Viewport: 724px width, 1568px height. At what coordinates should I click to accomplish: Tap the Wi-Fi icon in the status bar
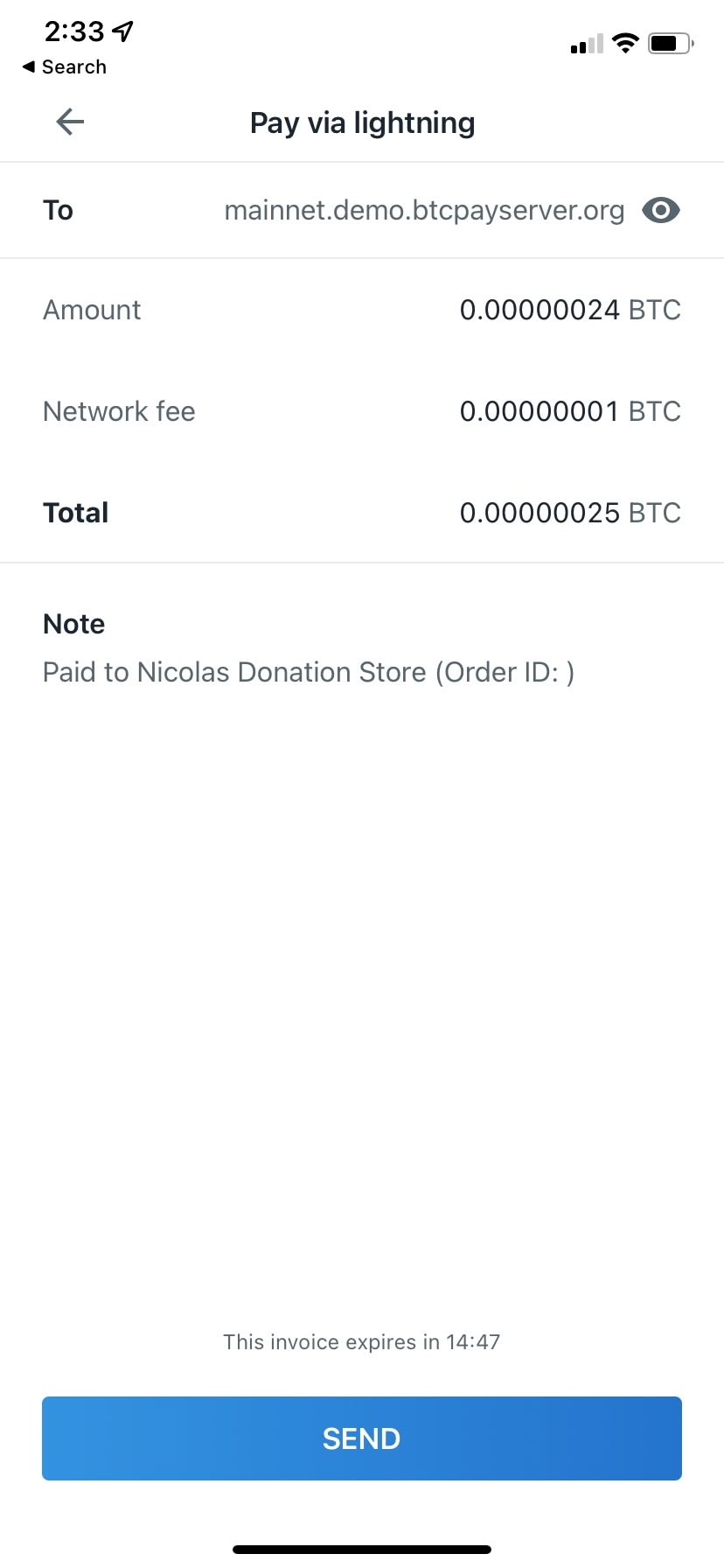point(625,42)
